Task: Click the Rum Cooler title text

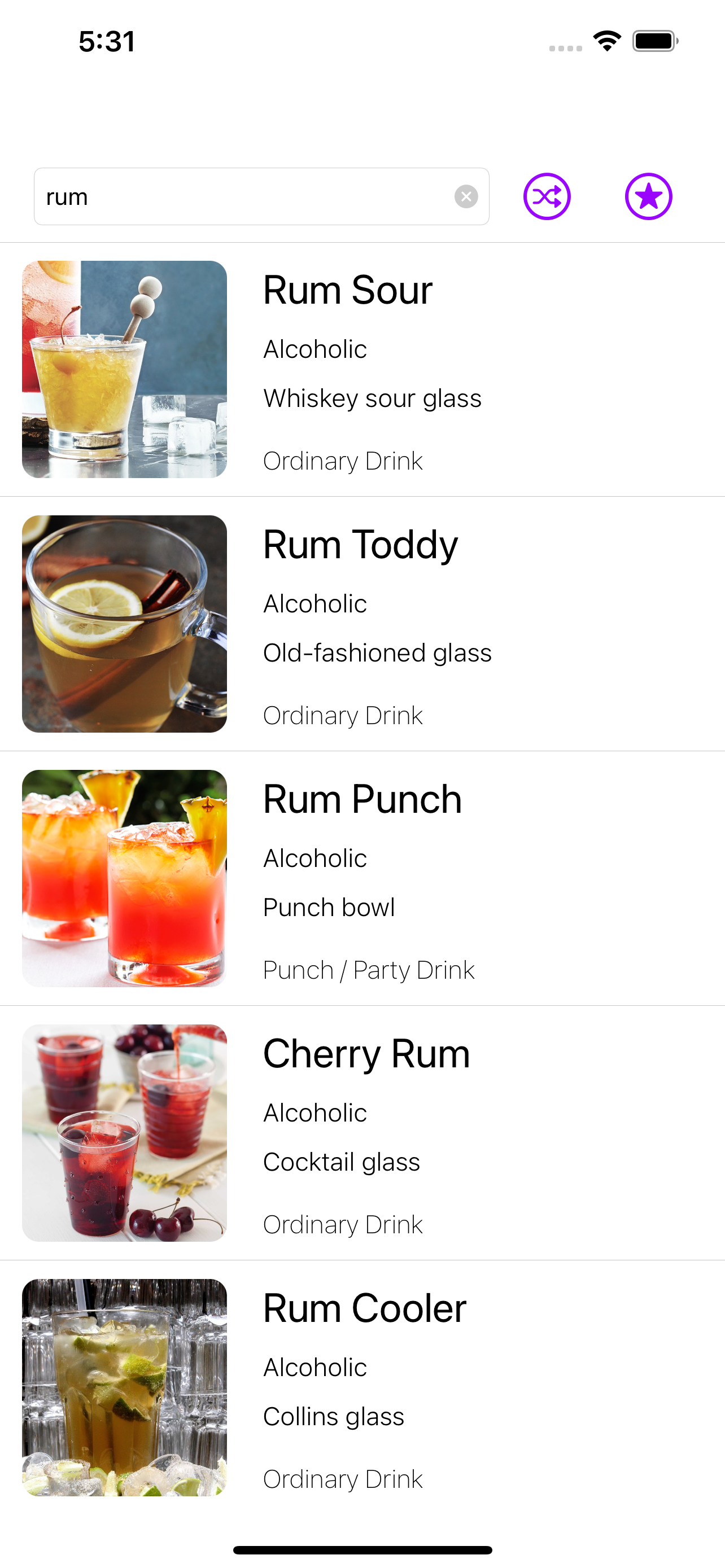Action: click(364, 1307)
